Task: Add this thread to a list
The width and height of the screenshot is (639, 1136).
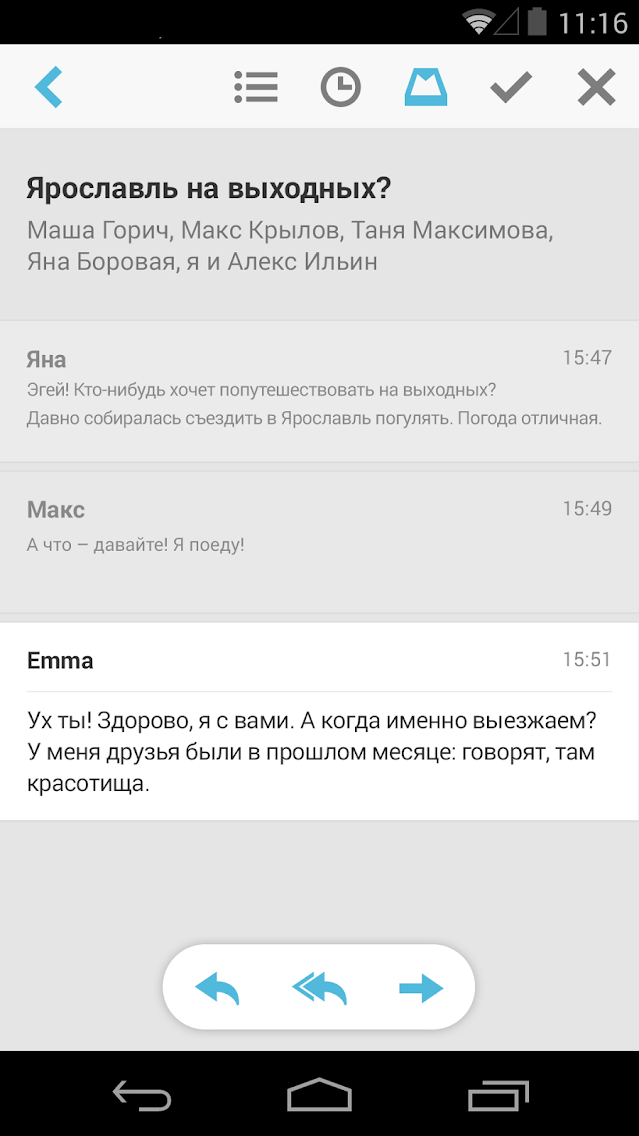Action: coord(256,87)
